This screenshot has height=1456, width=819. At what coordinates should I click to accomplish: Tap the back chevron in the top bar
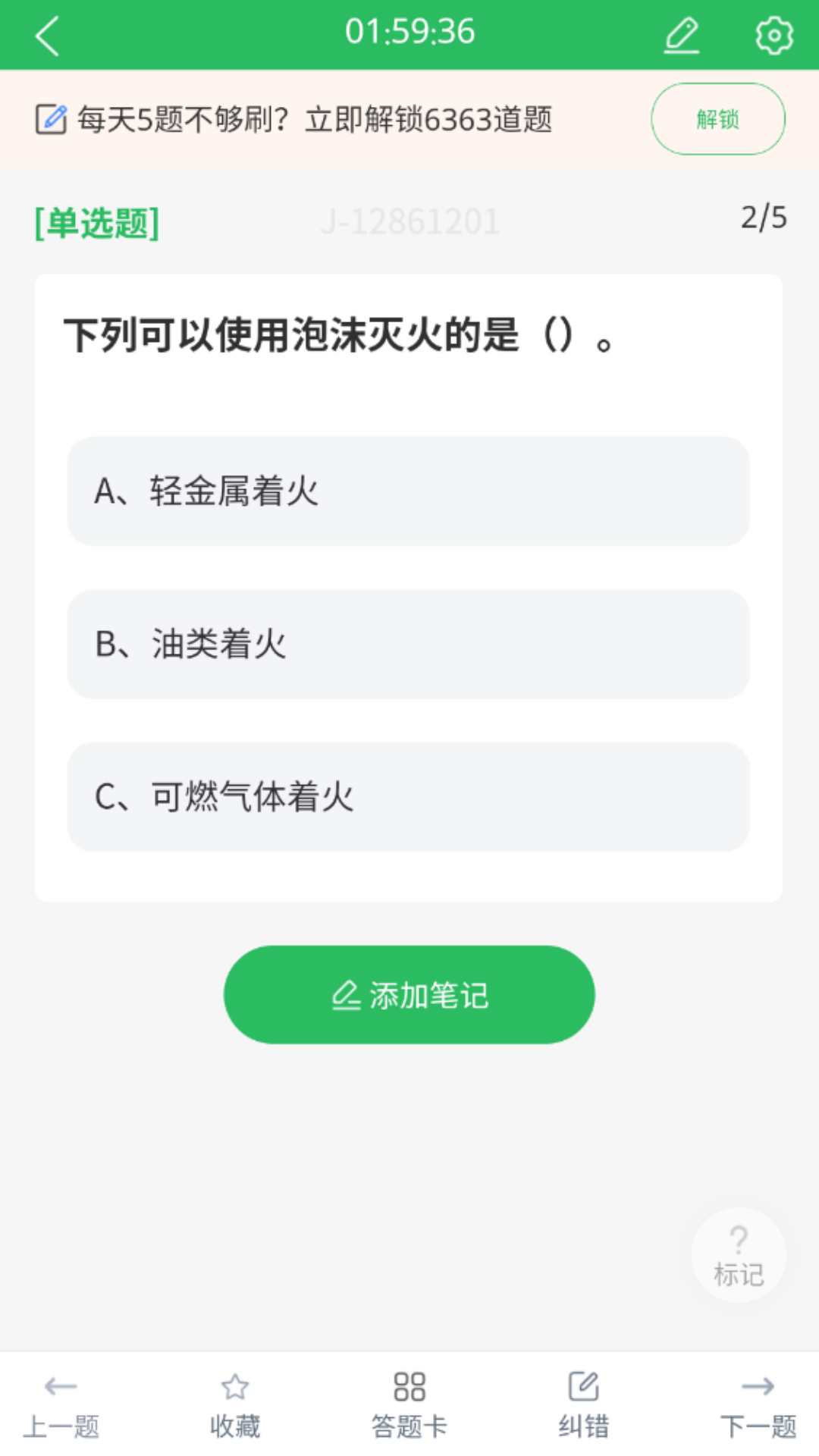click(47, 33)
